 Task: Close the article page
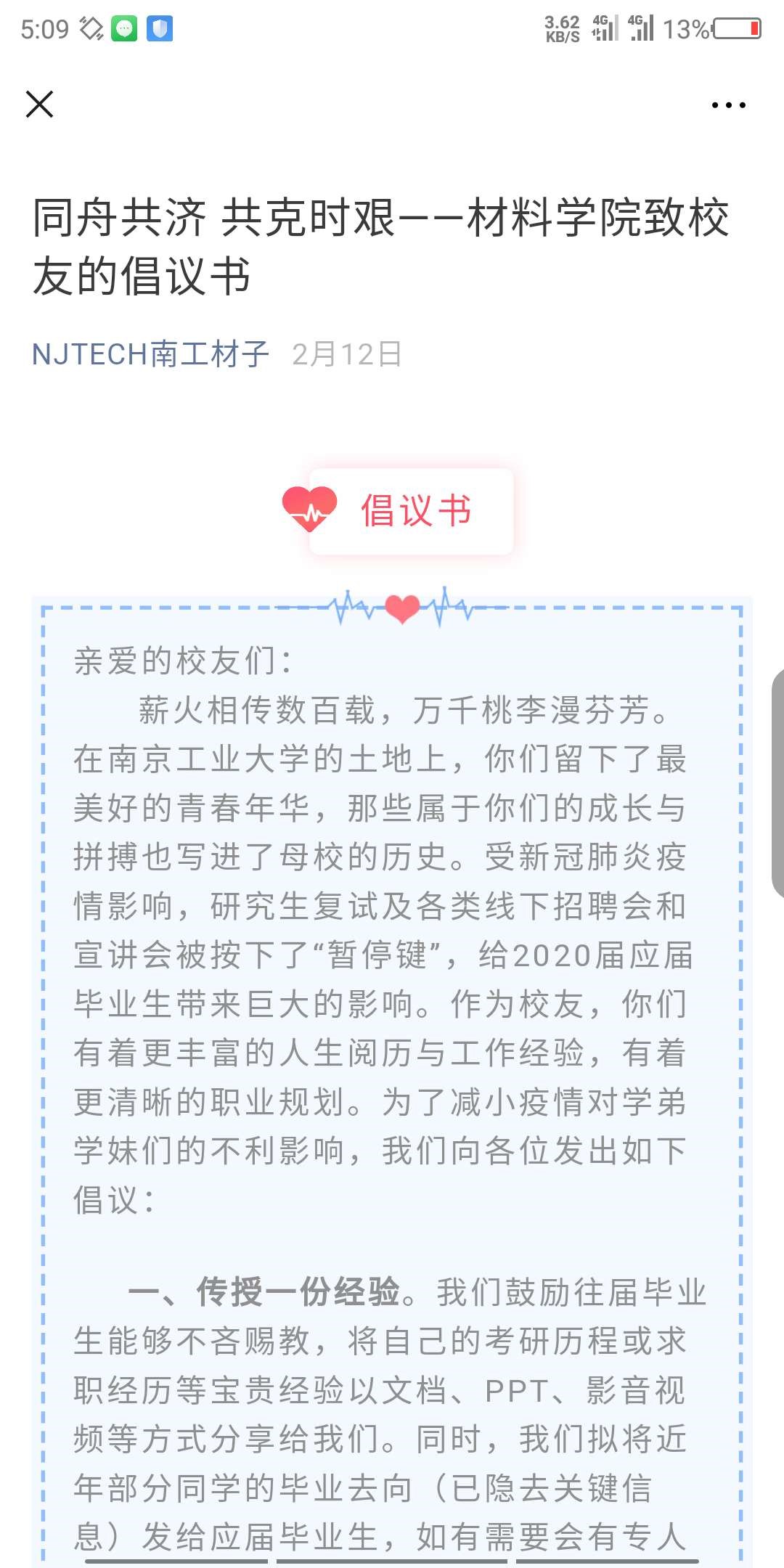(x=39, y=104)
